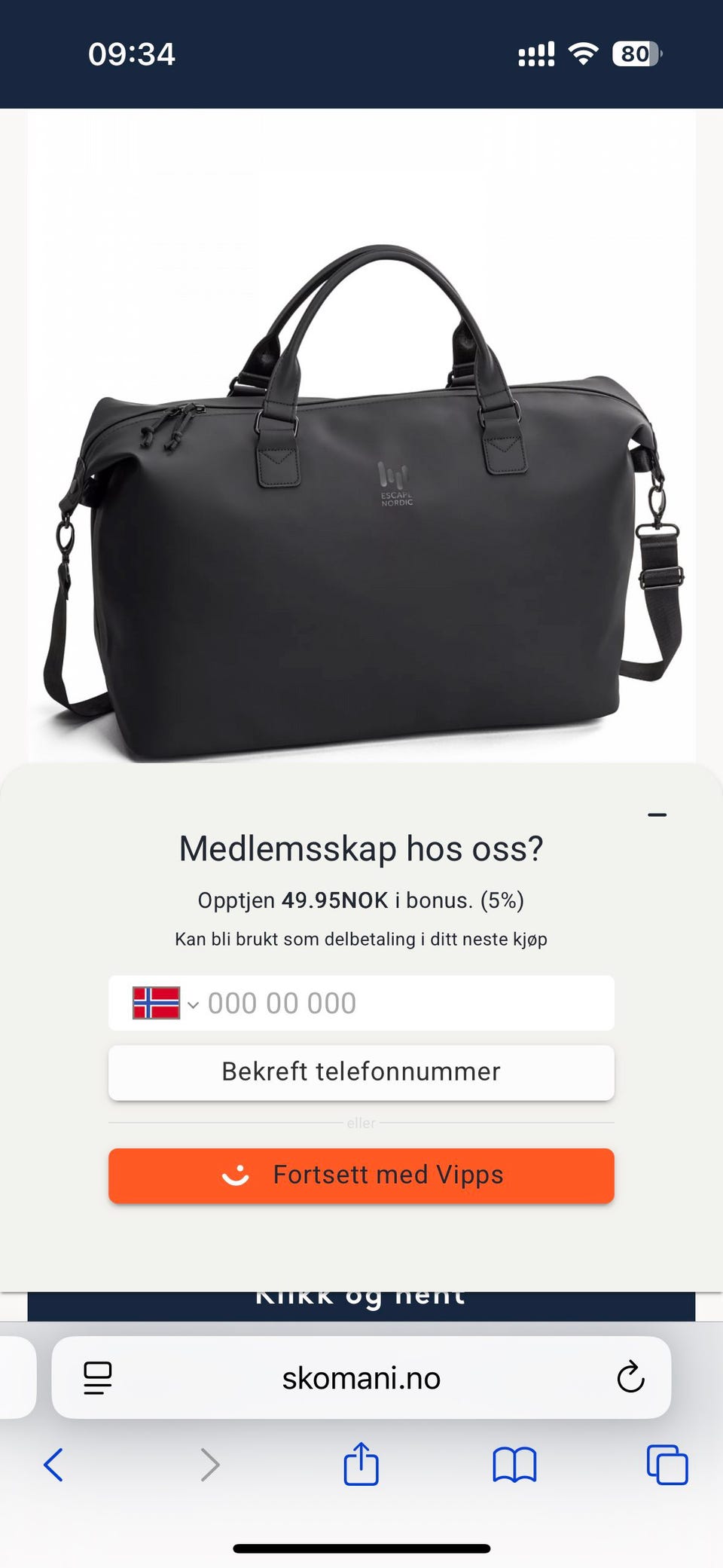Open the reader view icon in address bar
The width and height of the screenshot is (723, 1568).
pos(96,1378)
